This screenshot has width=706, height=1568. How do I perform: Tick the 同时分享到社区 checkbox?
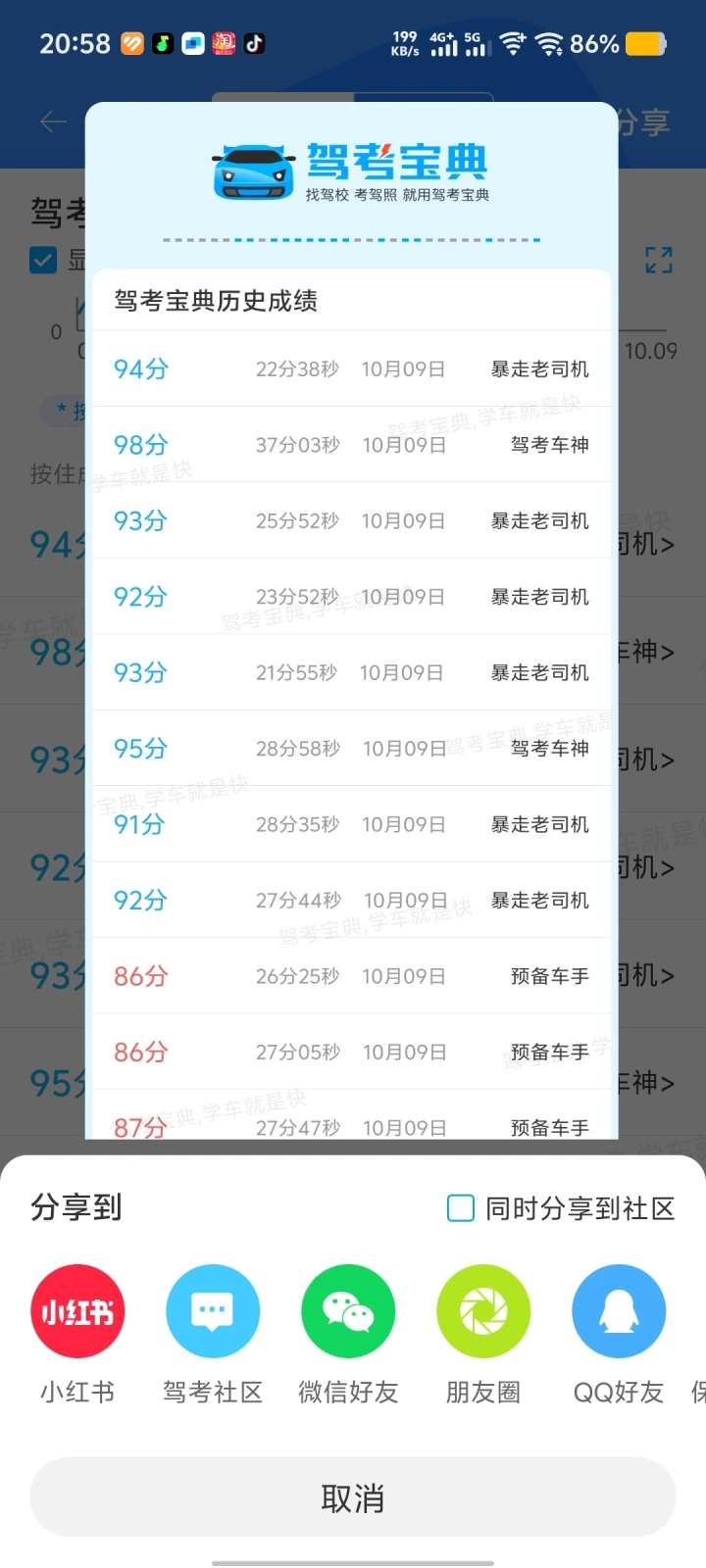[461, 1208]
